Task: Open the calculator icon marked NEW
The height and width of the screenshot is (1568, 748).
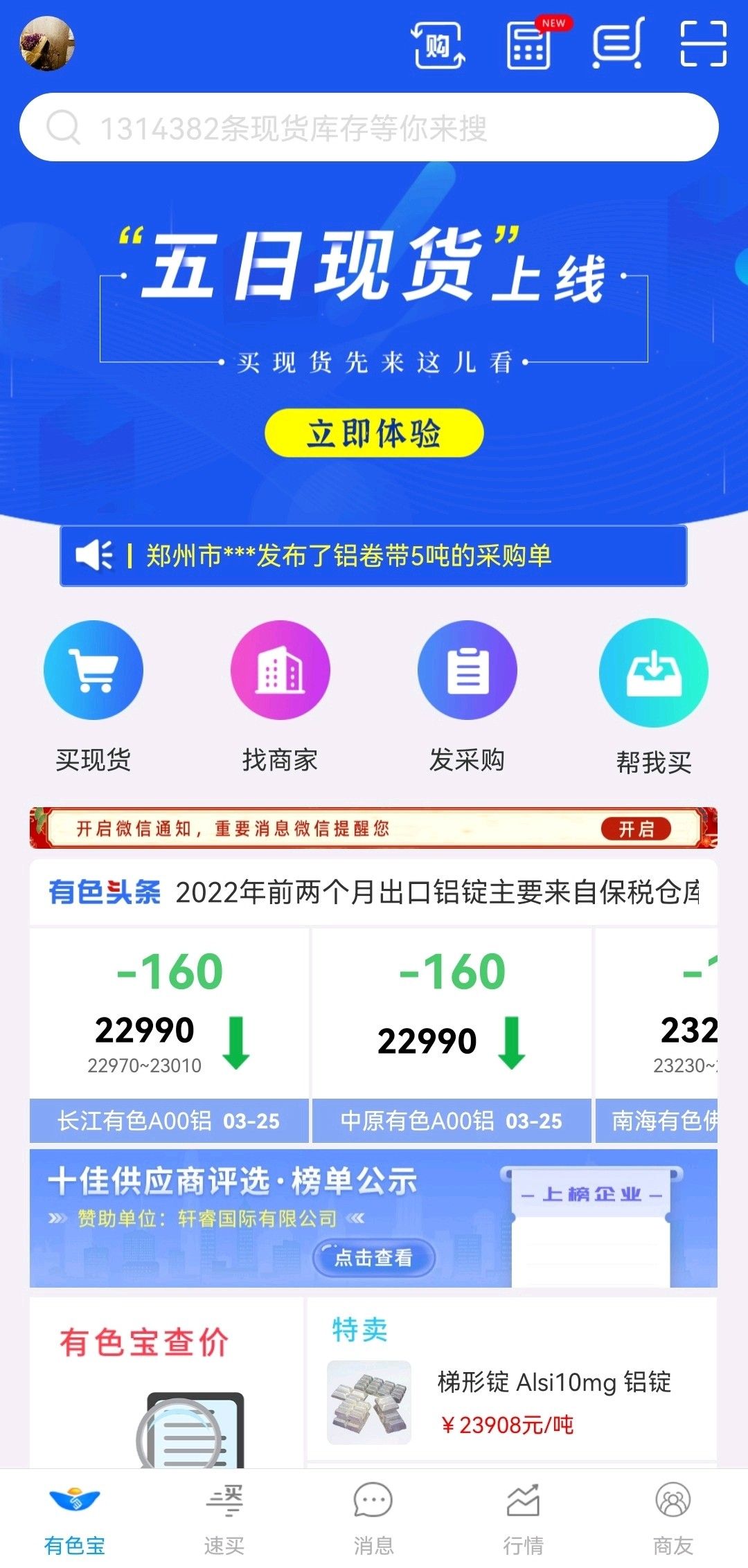Action: click(x=535, y=44)
